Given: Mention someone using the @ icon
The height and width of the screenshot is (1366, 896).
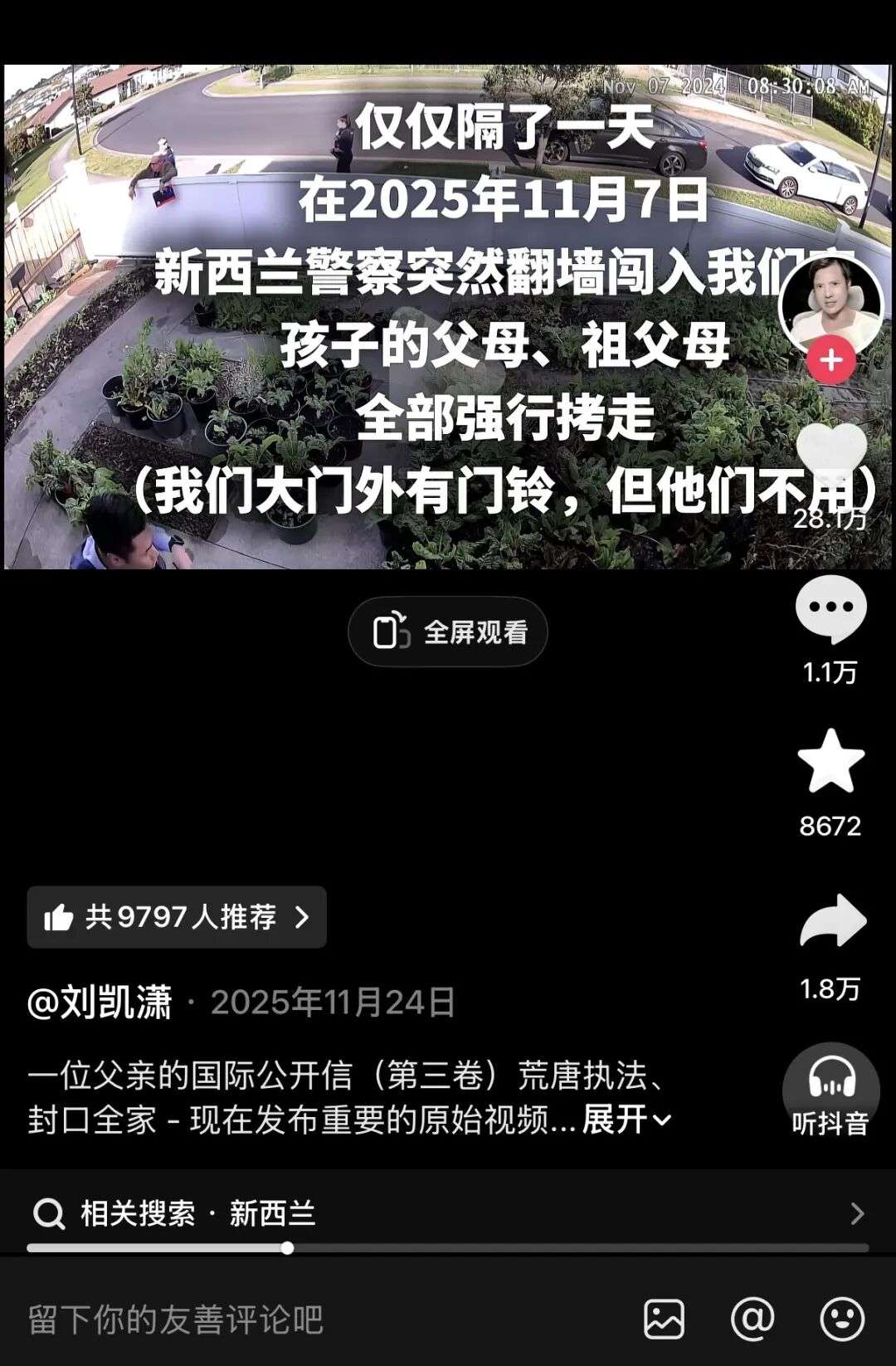Looking at the screenshot, I should pos(752,1320).
